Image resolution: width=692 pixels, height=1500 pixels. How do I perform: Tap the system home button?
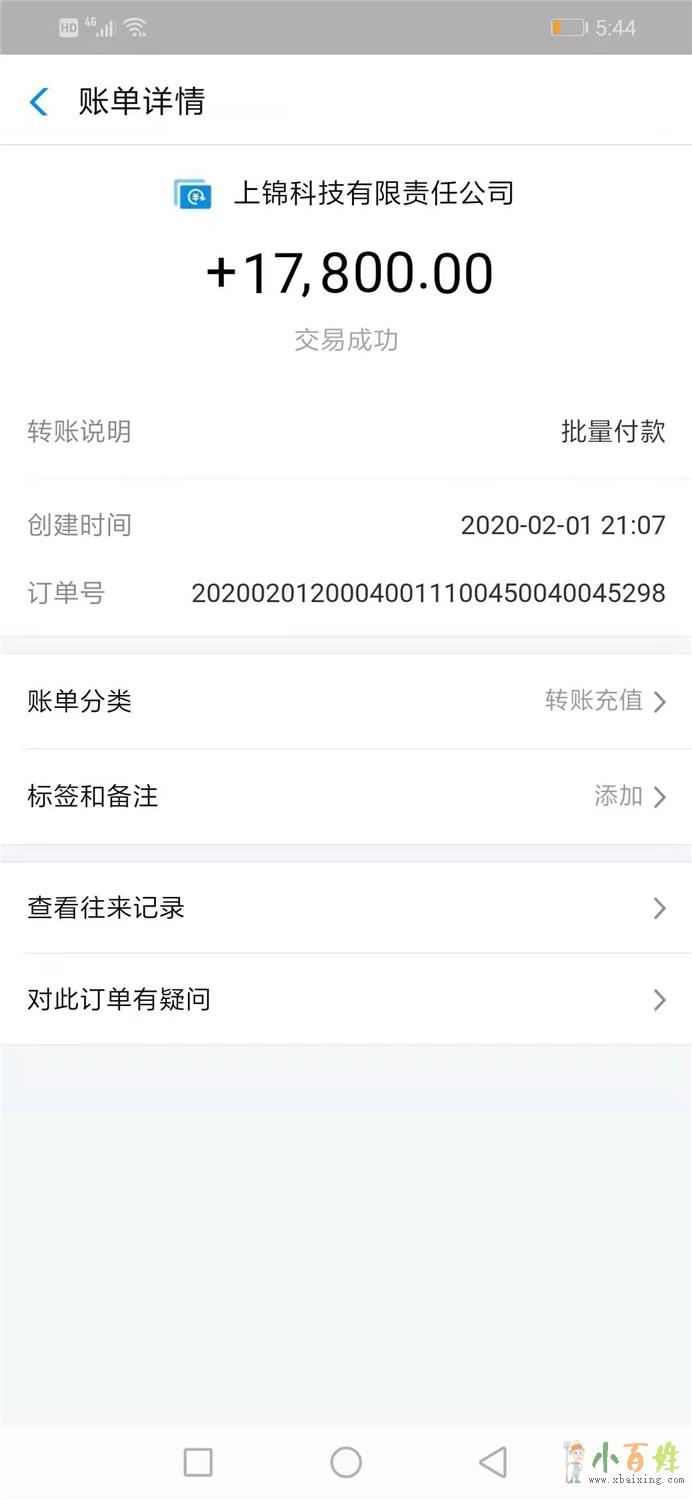pyautogui.click(x=346, y=1463)
